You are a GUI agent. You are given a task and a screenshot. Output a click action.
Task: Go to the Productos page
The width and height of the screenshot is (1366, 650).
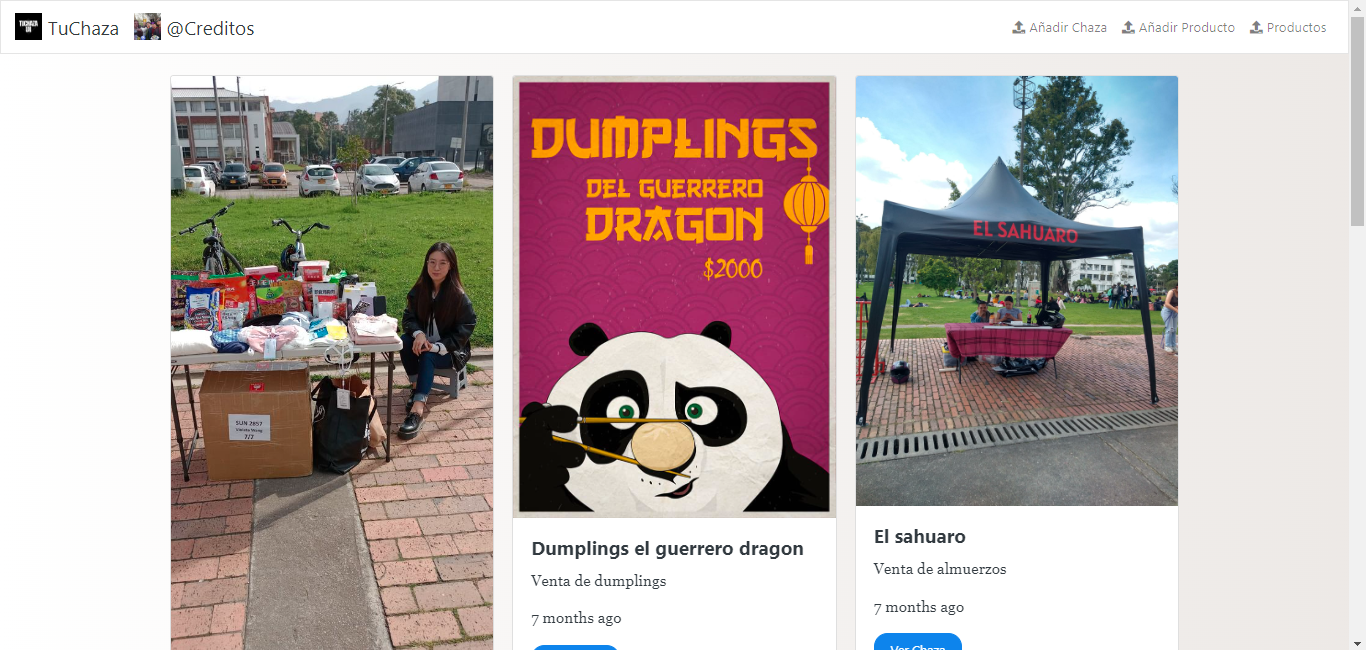coord(1288,28)
